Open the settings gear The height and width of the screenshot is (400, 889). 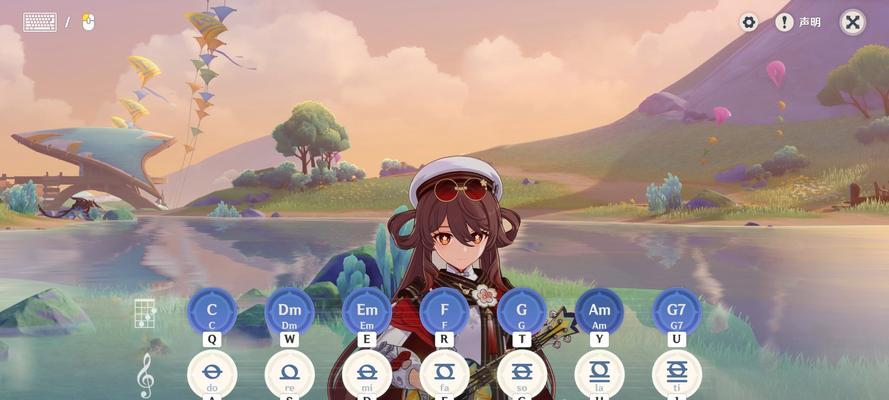748,22
